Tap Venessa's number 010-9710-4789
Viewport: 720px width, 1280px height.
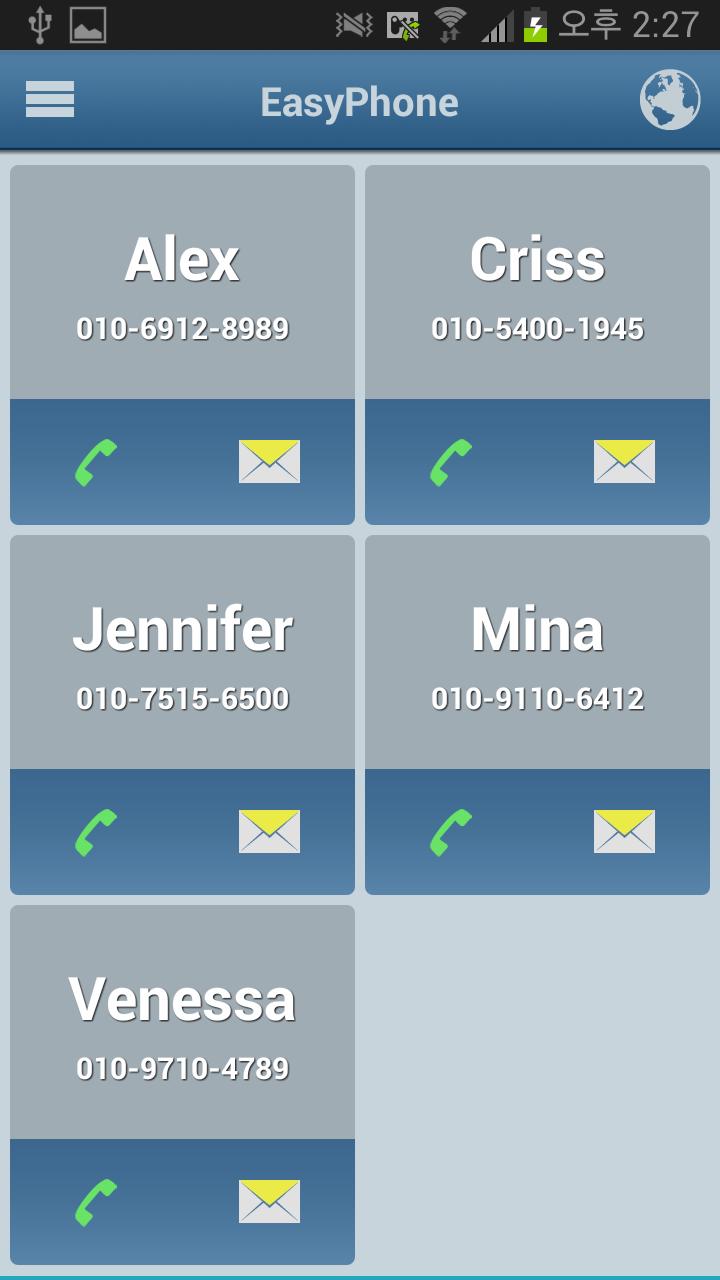coord(182,1066)
